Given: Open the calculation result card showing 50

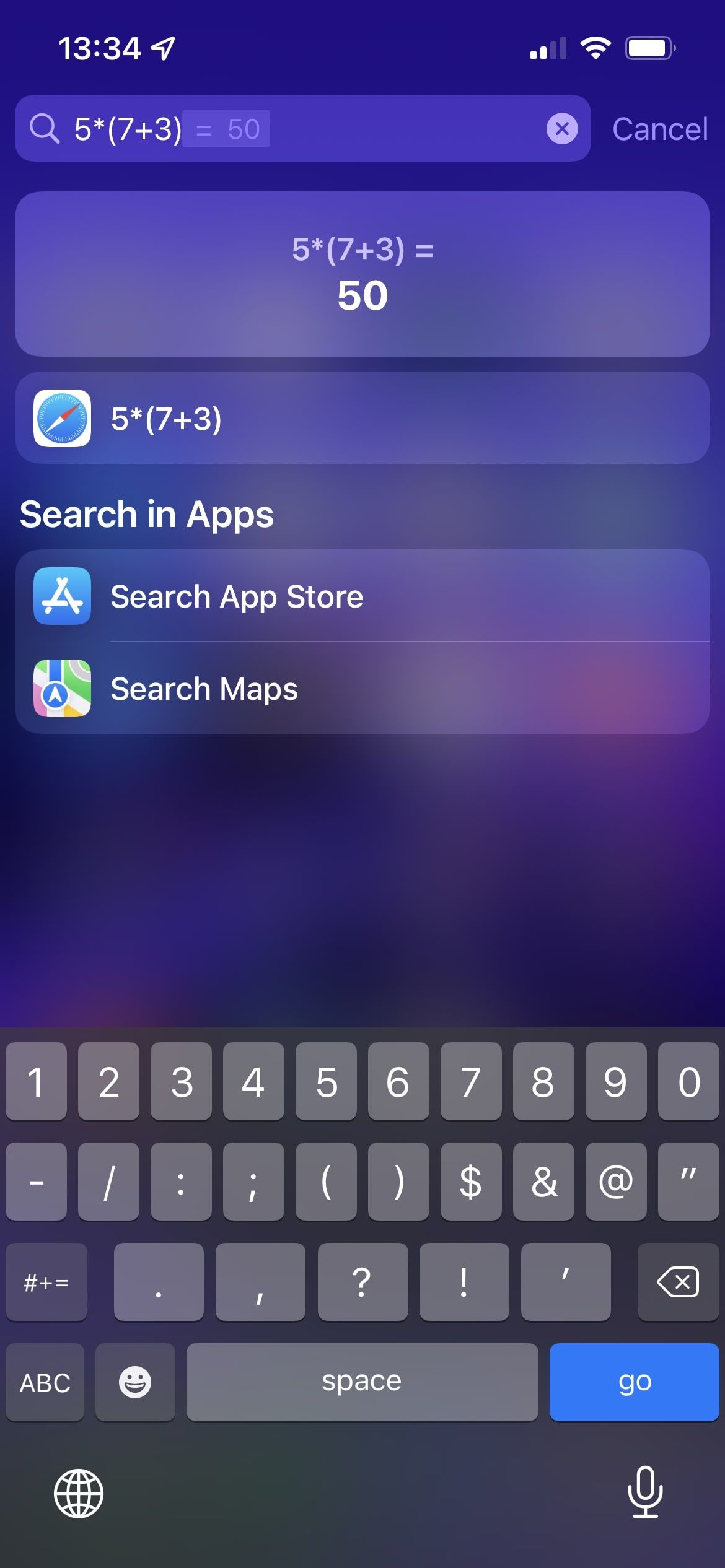Looking at the screenshot, I should (362, 274).
